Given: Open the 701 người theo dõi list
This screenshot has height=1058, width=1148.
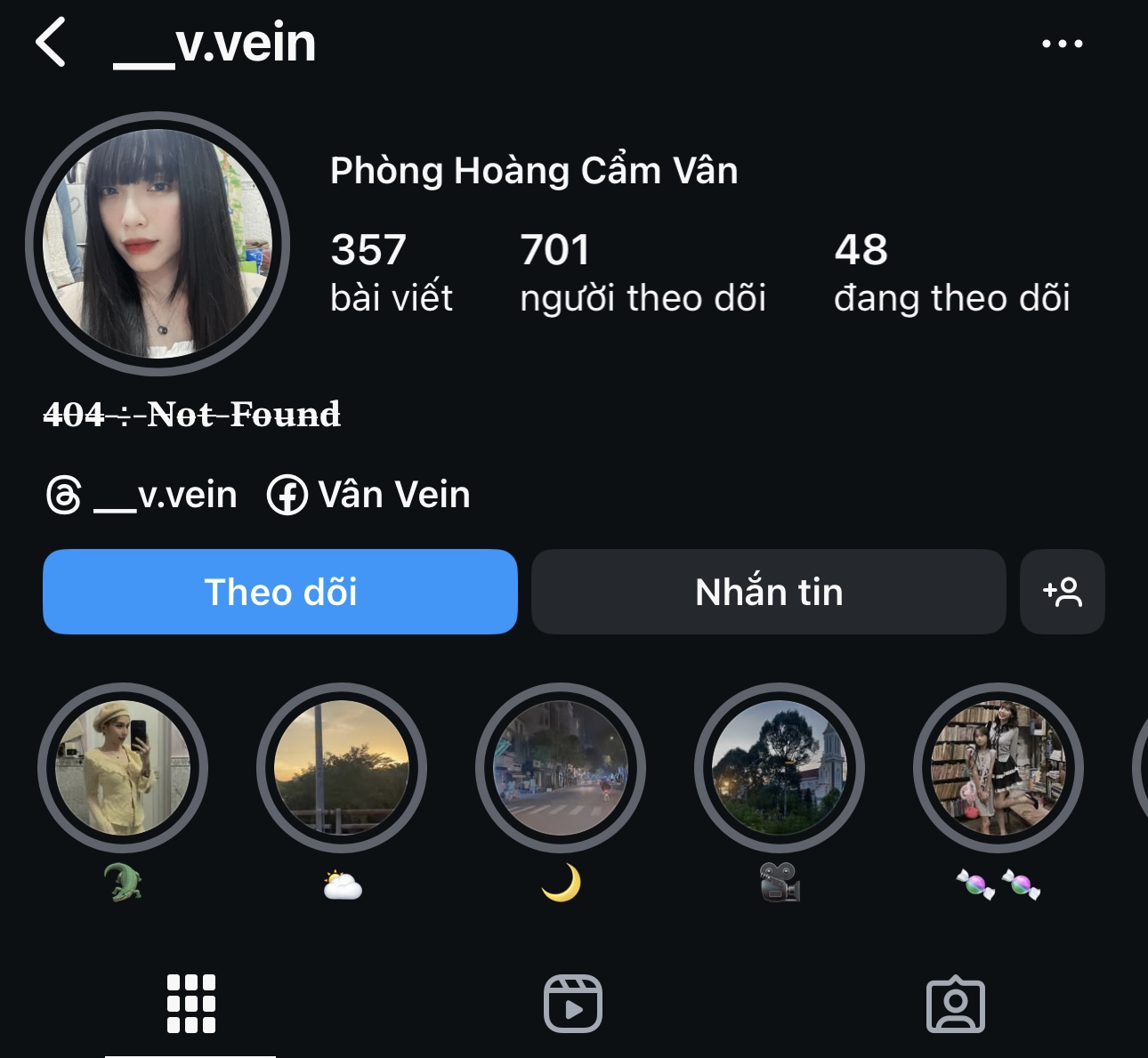Looking at the screenshot, I should click(643, 272).
